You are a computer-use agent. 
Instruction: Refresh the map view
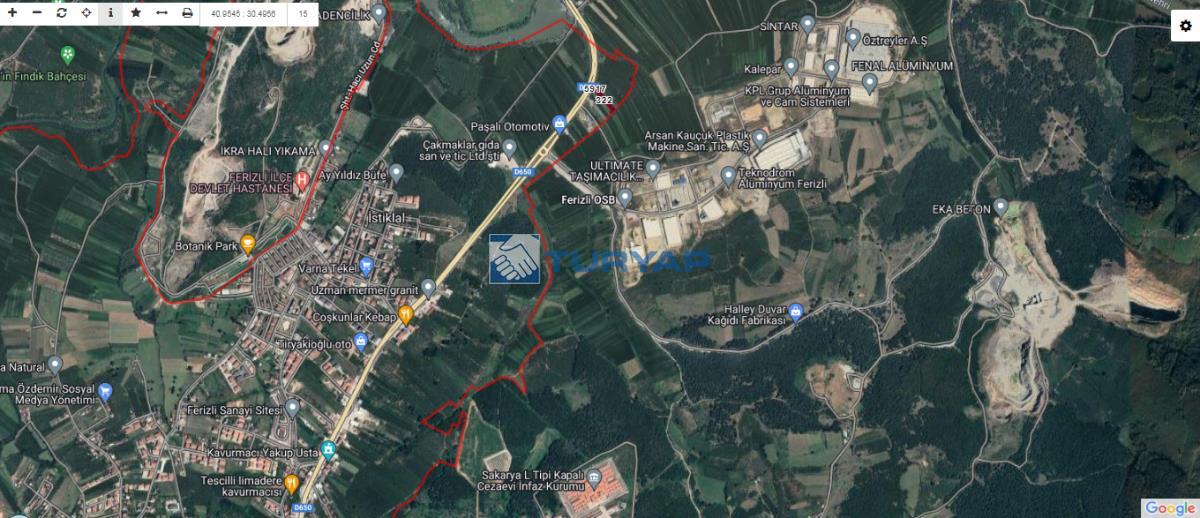coord(62,14)
